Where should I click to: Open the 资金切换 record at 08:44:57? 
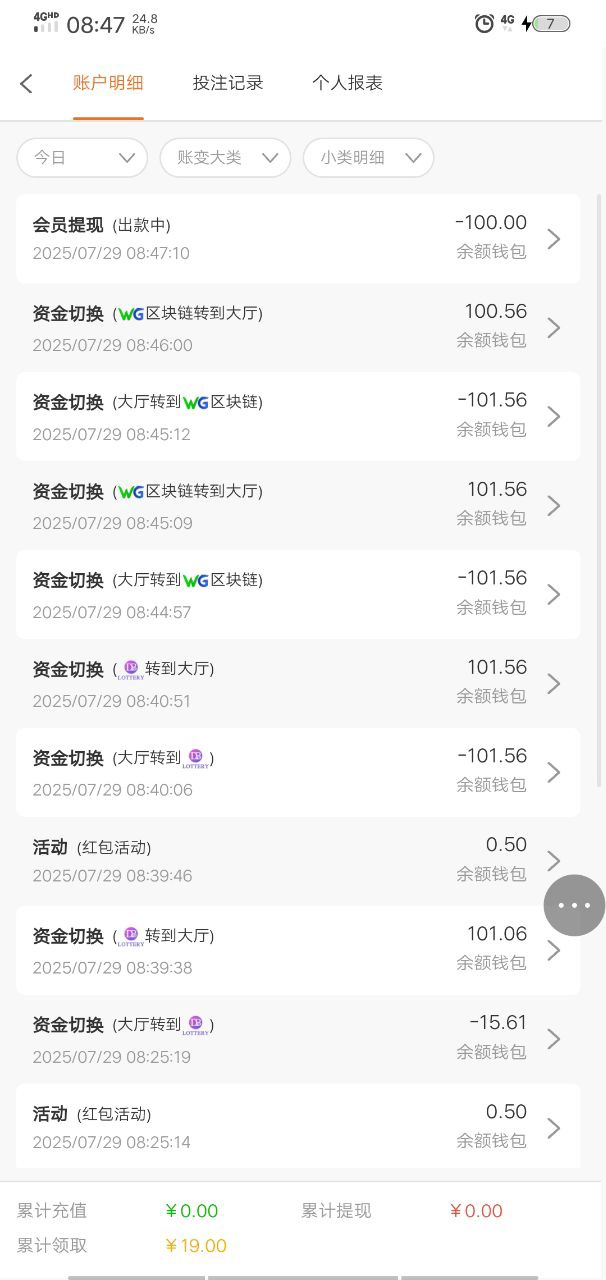pyautogui.click(x=298, y=595)
